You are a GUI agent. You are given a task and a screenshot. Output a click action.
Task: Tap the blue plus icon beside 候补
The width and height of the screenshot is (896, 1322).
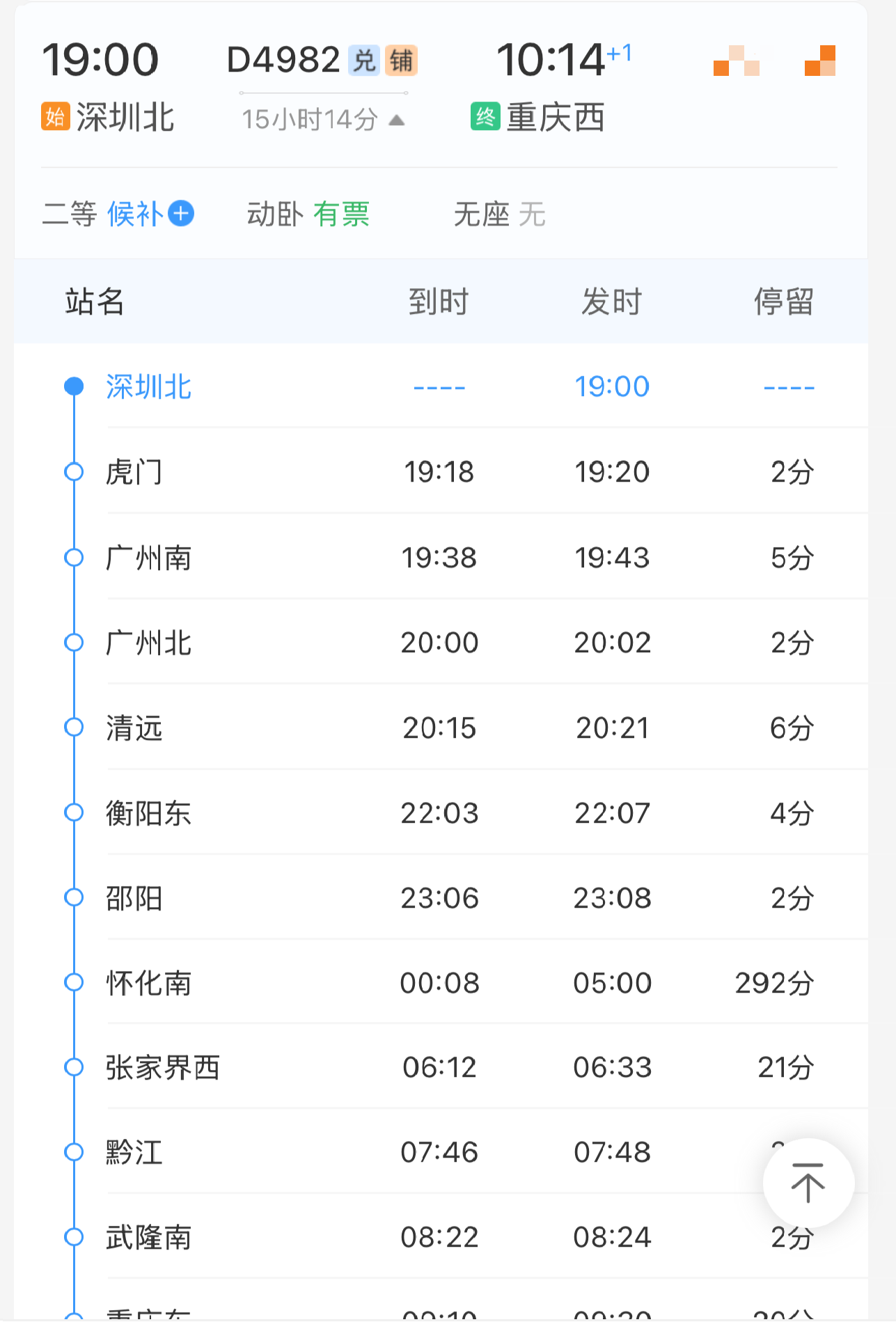click(181, 214)
